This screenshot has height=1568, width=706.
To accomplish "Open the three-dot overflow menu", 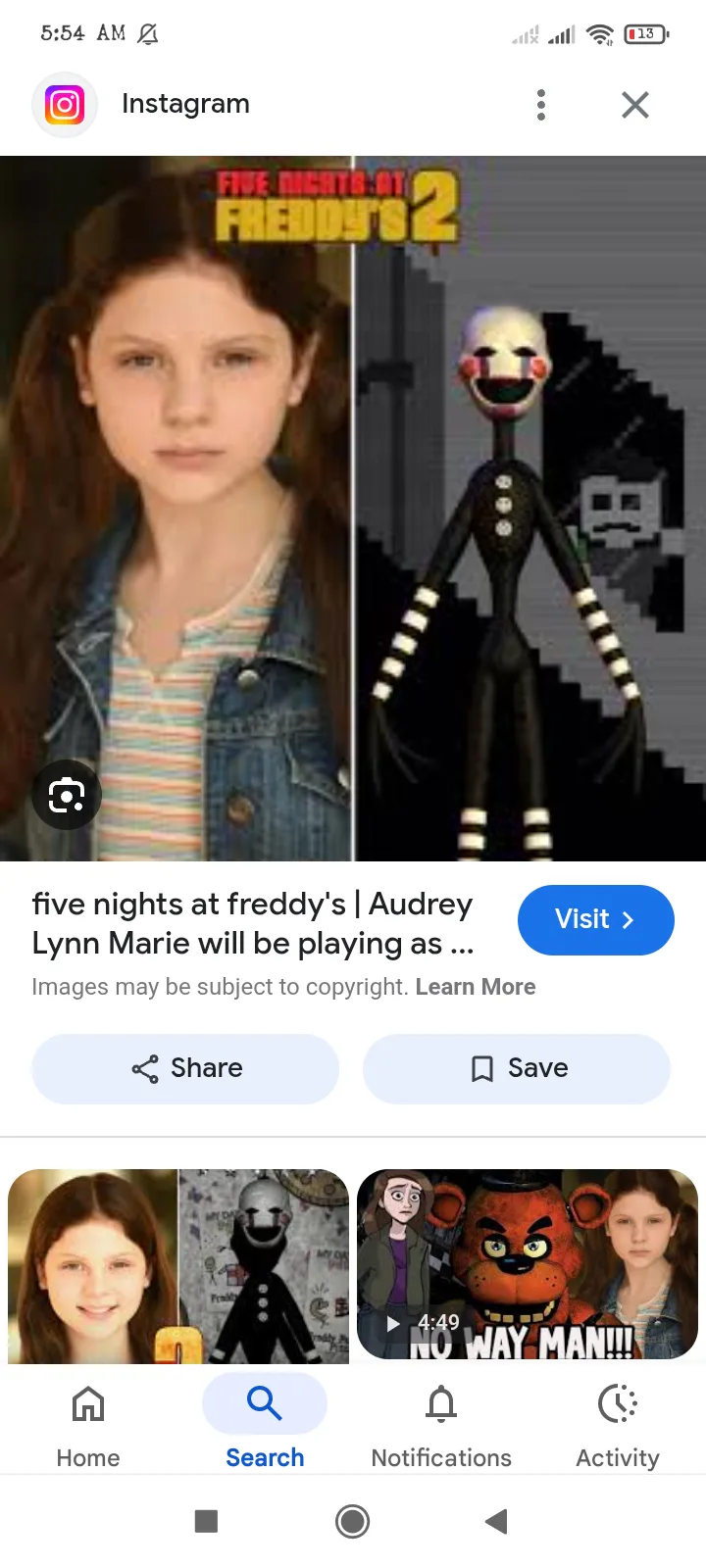I will click(x=541, y=105).
